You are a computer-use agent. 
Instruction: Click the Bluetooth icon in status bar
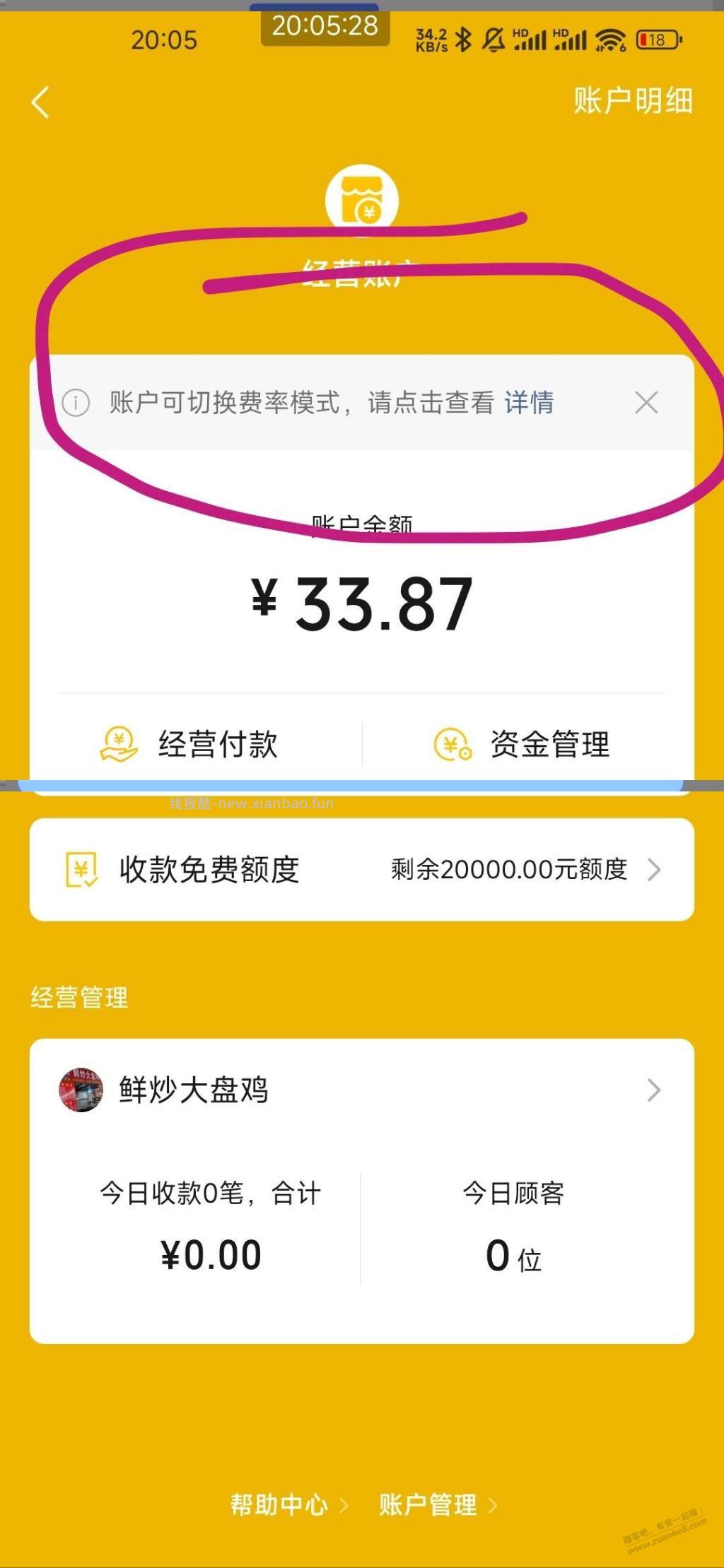click(x=463, y=40)
